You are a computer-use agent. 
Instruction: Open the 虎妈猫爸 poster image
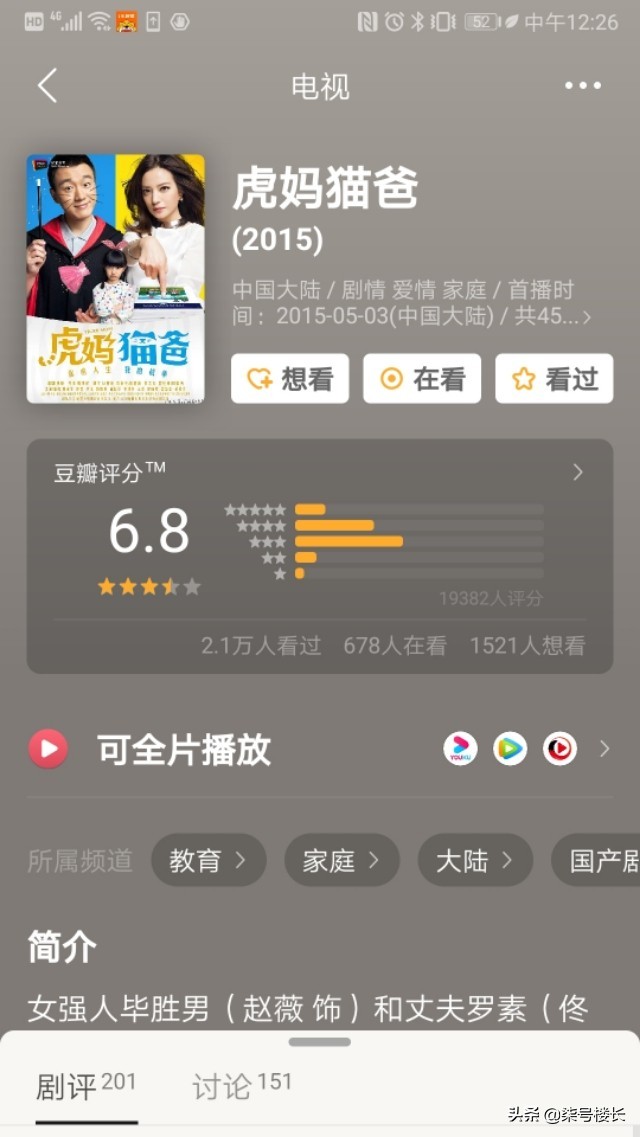tap(116, 279)
